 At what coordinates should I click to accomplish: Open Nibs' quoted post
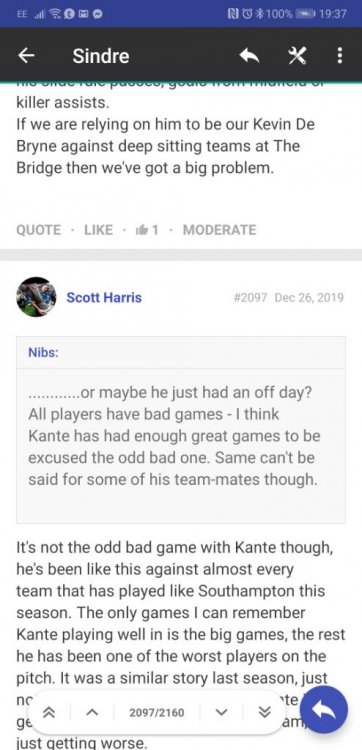[x=44, y=353]
